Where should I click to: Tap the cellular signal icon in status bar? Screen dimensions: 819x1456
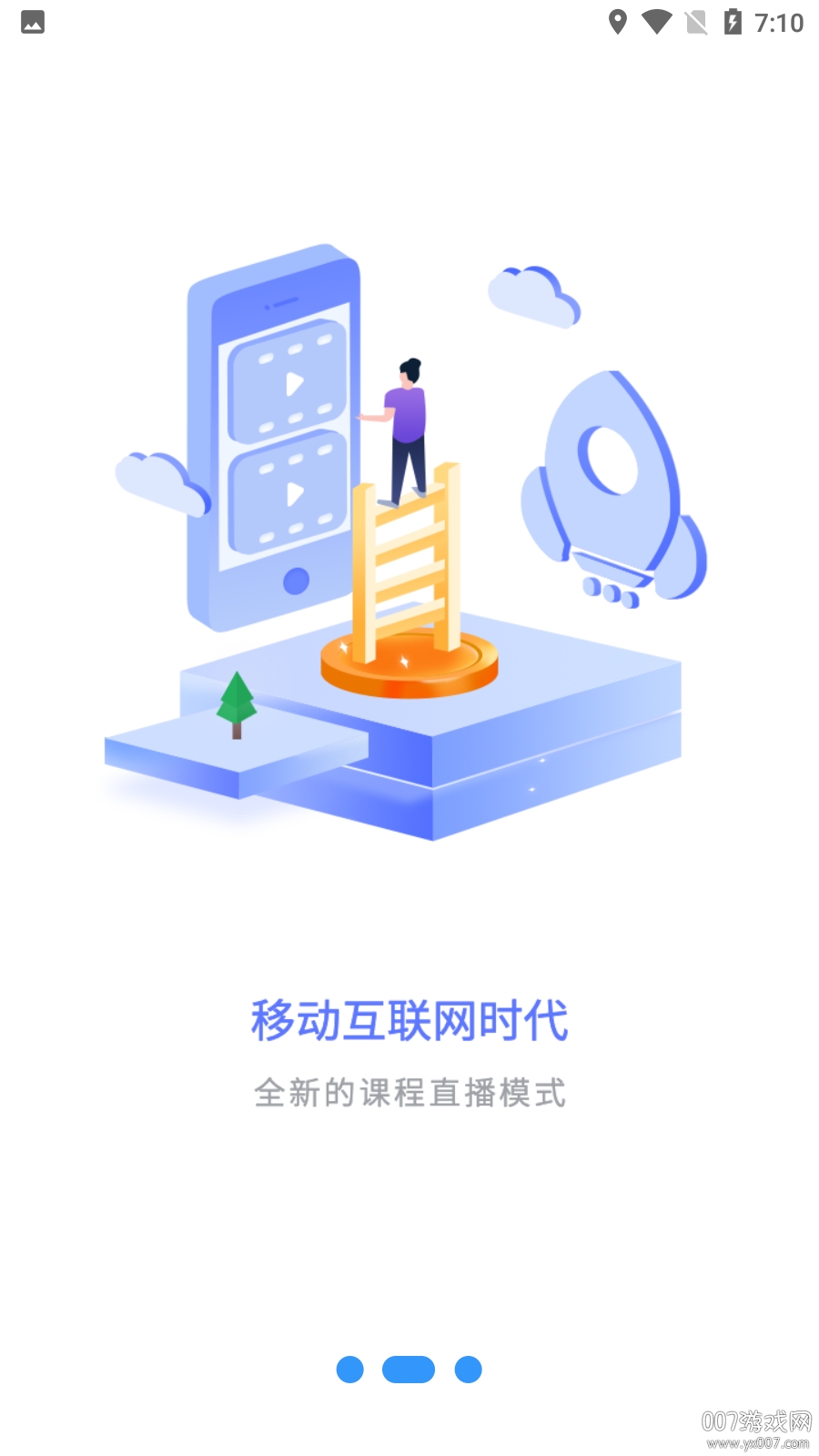695,23
